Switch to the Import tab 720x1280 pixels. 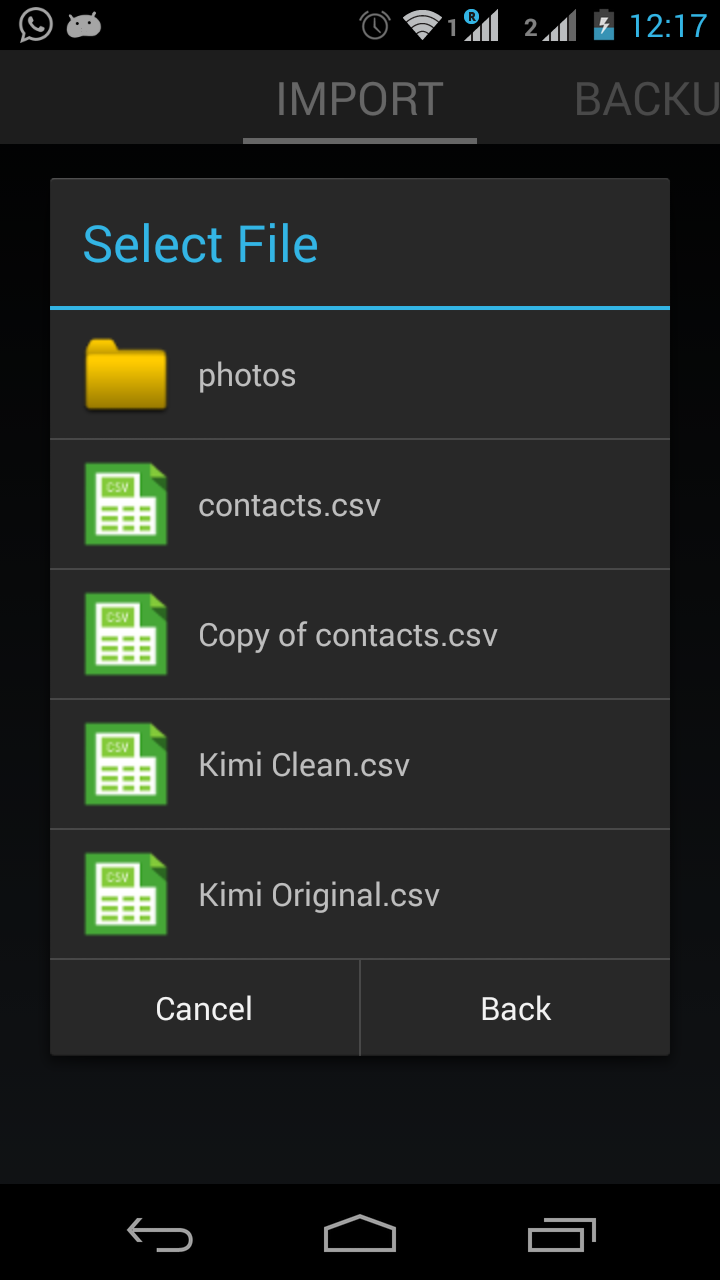pos(359,100)
